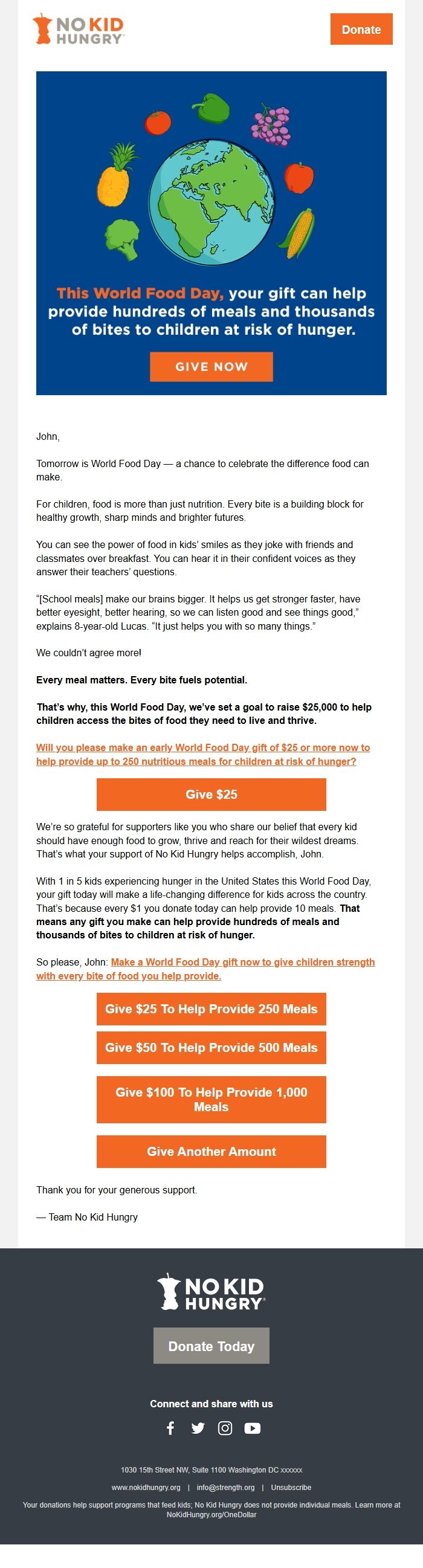Choose Give $25 To Help Provide 250 Meals

coord(211,1008)
